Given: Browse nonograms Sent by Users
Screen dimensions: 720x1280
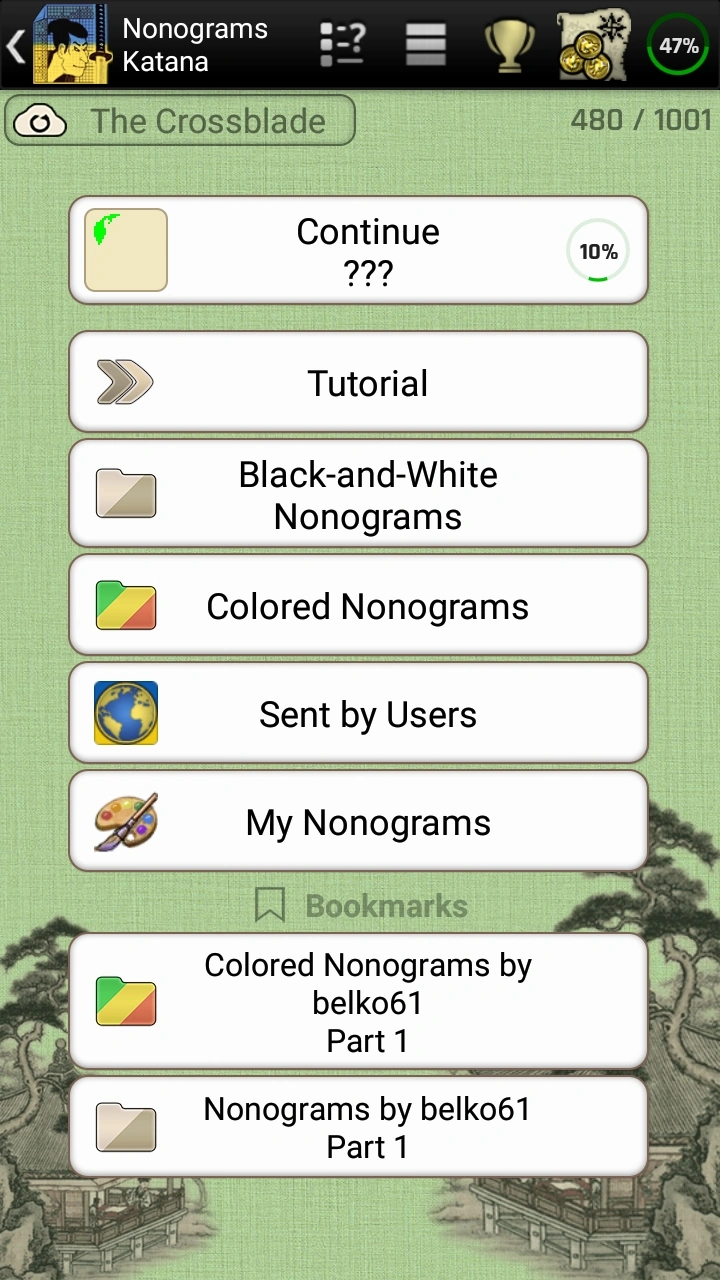Looking at the screenshot, I should tap(358, 714).
